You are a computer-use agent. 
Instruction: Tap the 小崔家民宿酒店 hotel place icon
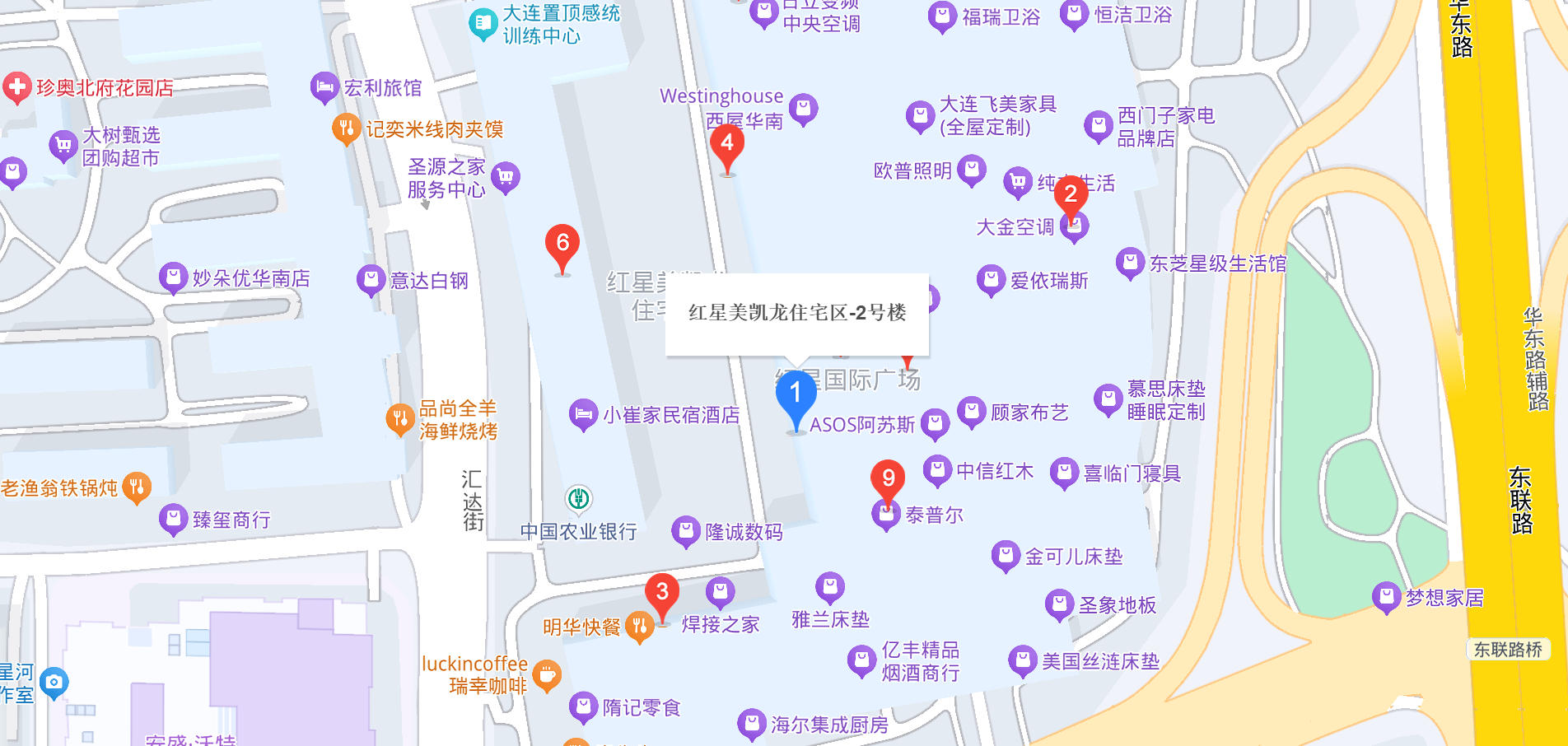pyautogui.click(x=583, y=414)
